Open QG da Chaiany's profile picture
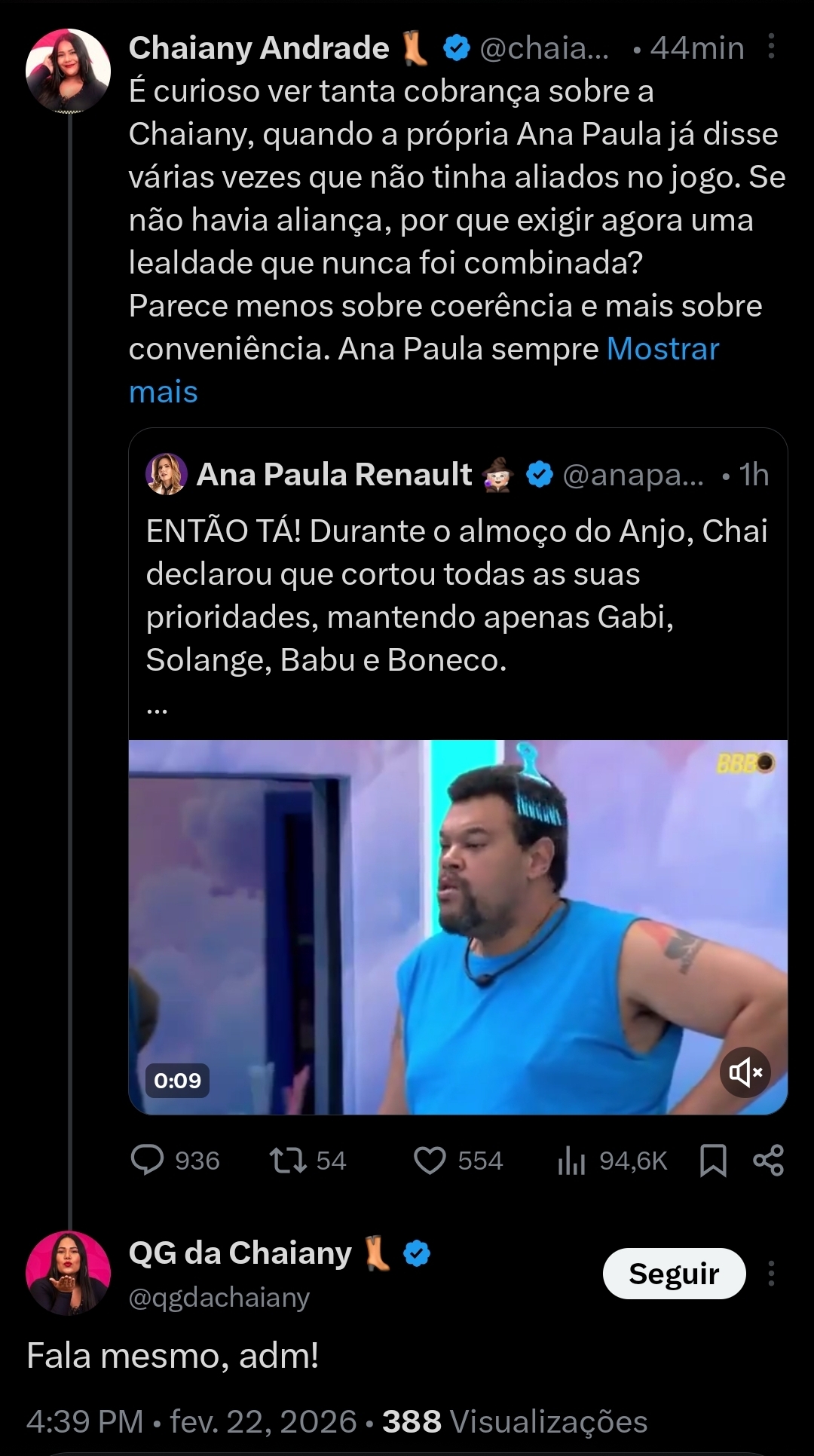 [x=68, y=1273]
